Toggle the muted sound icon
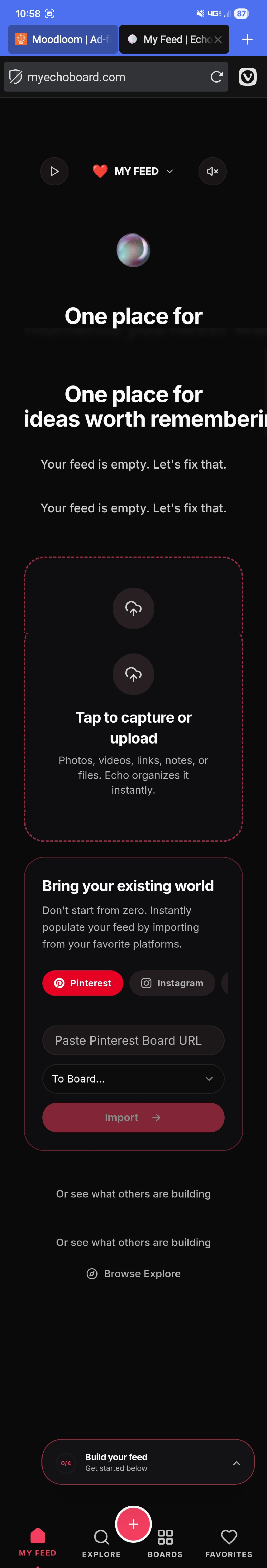The width and height of the screenshot is (267, 1568). point(212,172)
